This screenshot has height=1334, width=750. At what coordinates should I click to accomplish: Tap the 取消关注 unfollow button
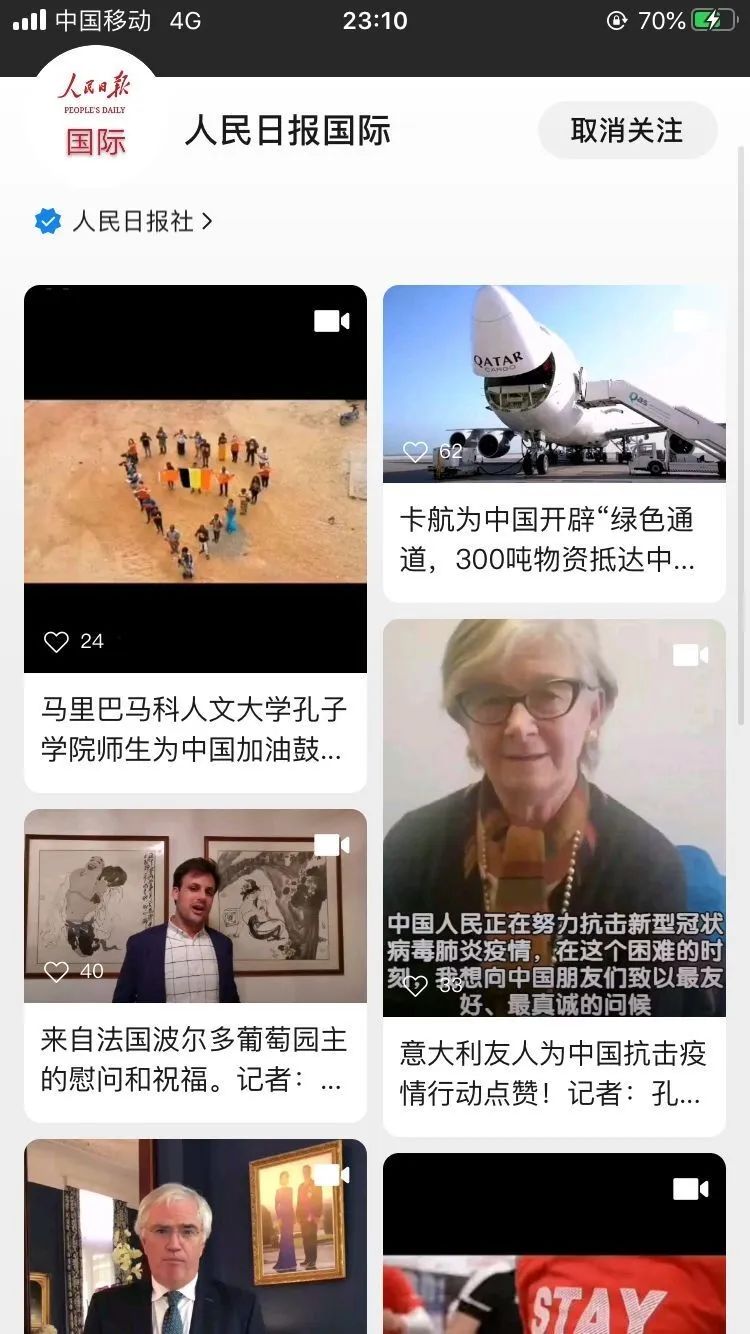(627, 130)
